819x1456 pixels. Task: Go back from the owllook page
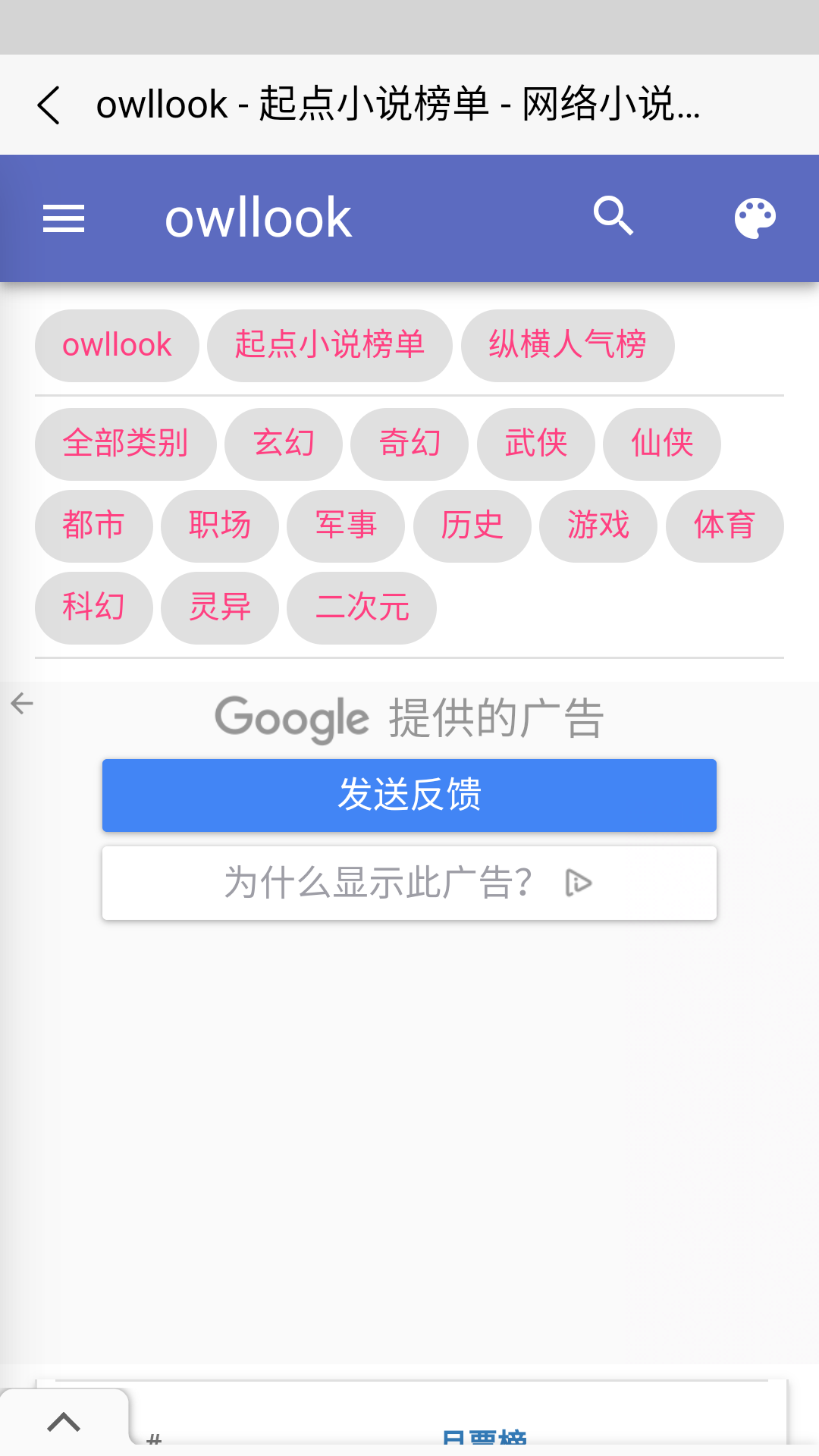click(49, 105)
